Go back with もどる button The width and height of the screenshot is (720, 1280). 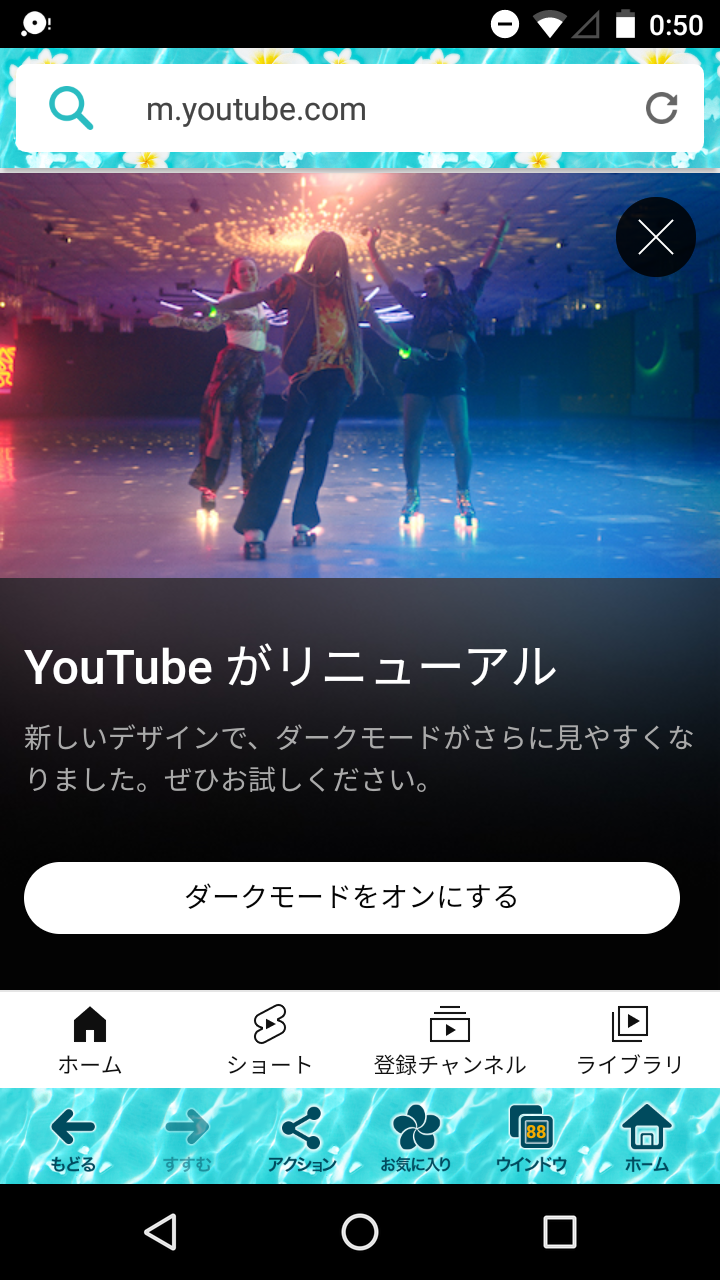(73, 1138)
